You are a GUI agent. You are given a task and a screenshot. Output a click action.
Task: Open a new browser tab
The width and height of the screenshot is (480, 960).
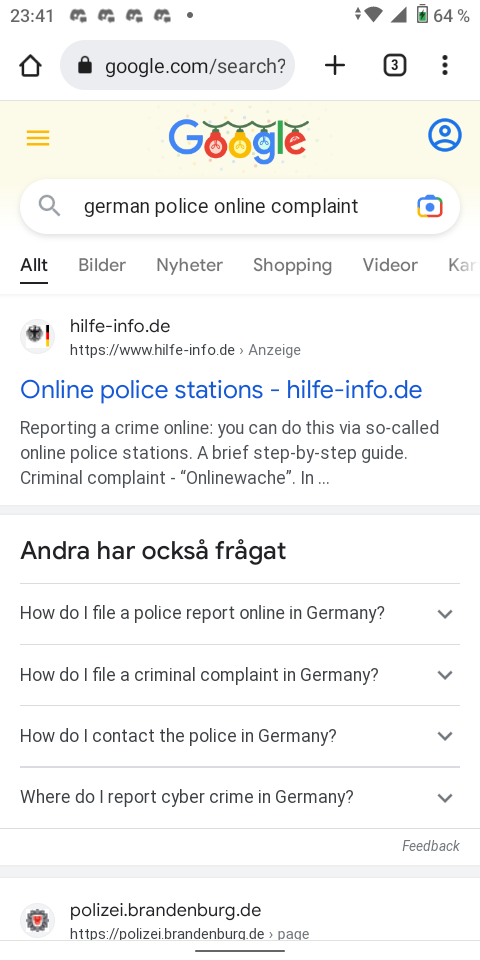coord(335,65)
